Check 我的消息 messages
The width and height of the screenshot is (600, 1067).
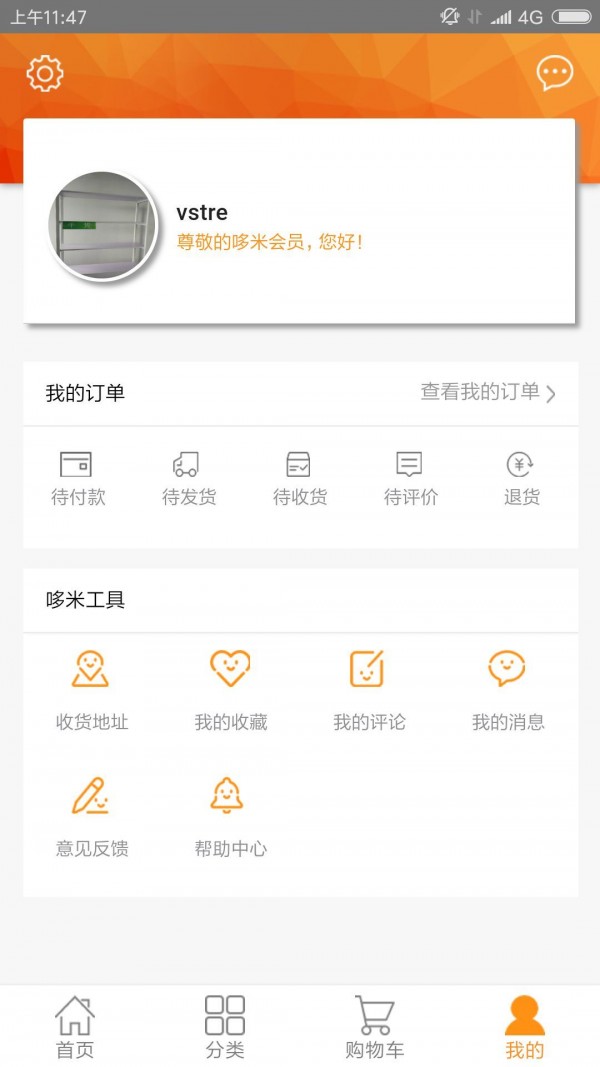tap(508, 690)
